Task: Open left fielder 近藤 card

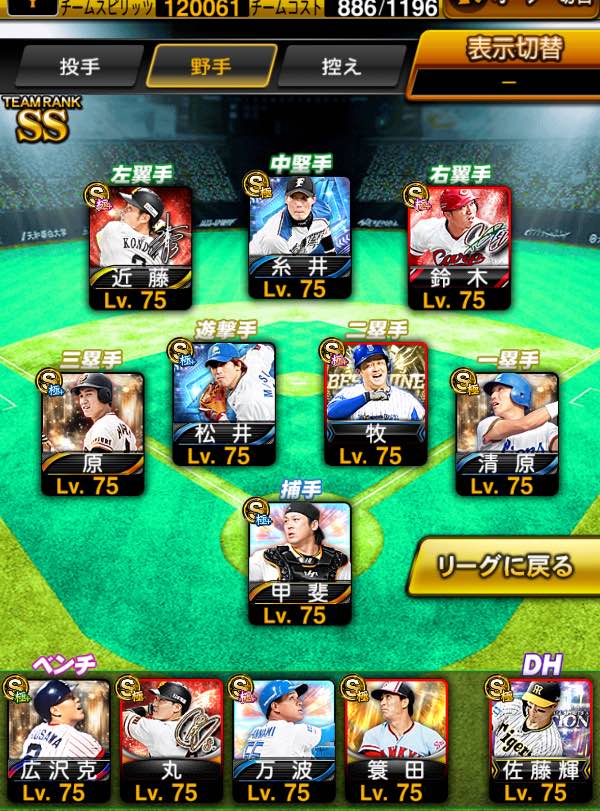Action: pyautogui.click(x=140, y=248)
